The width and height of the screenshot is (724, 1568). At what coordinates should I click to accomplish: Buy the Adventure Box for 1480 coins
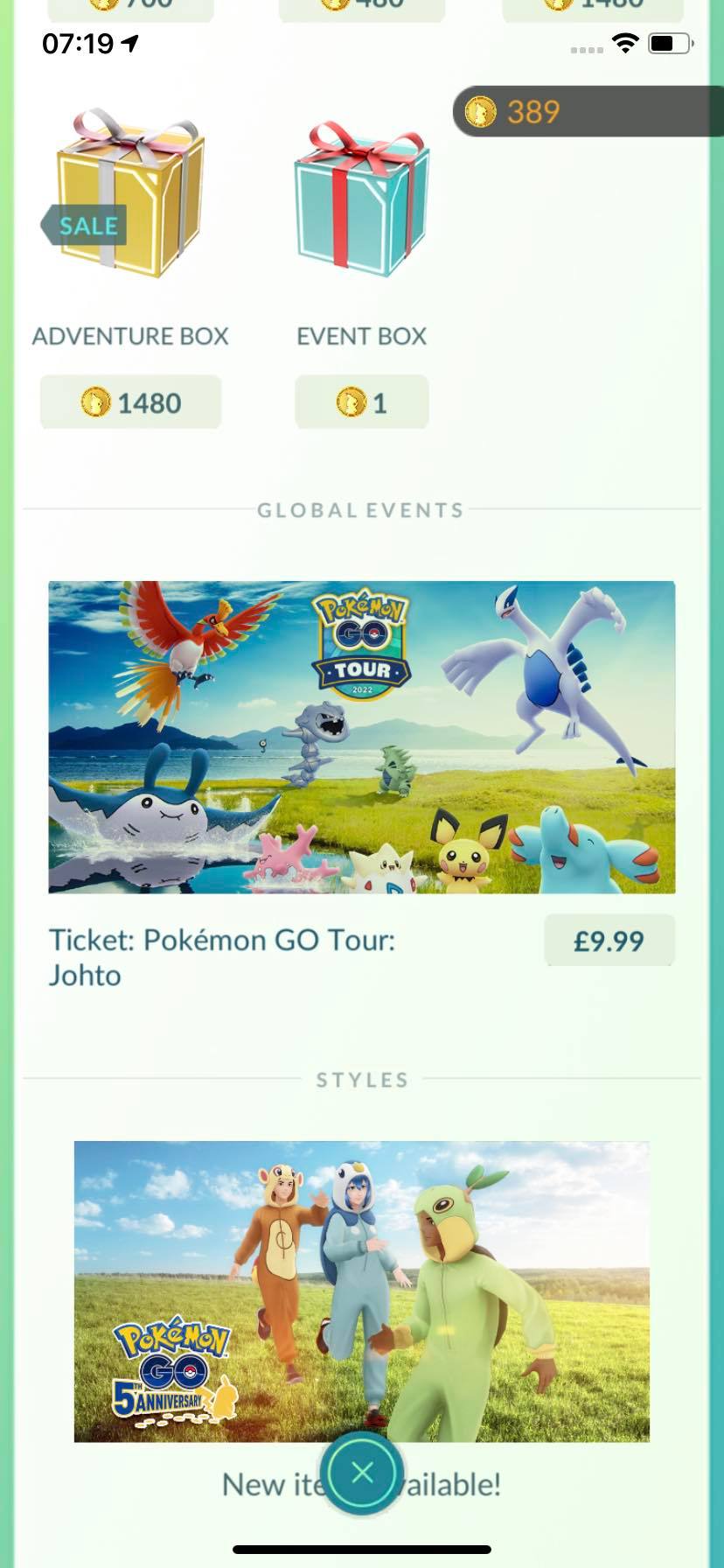(x=130, y=402)
